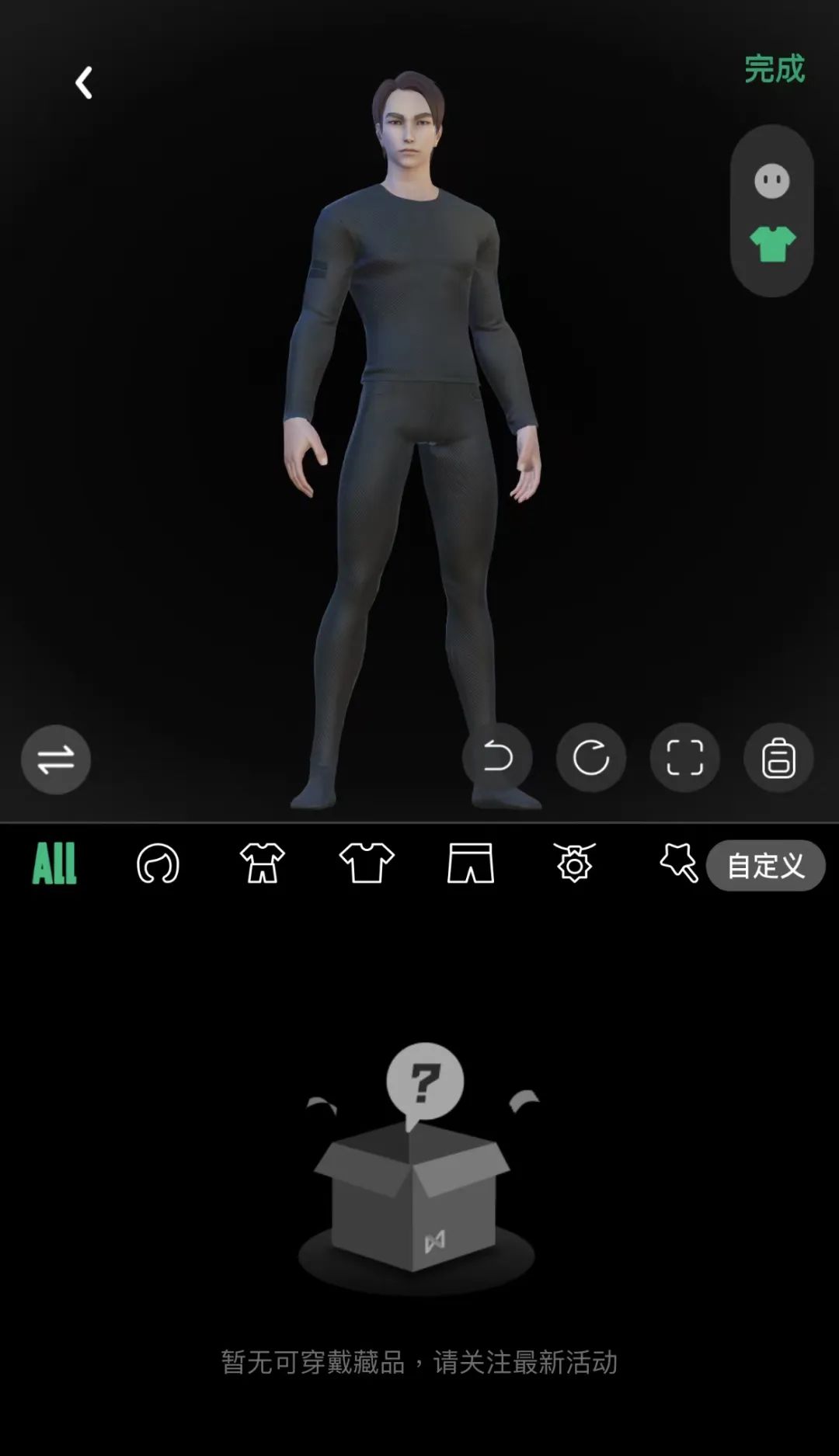Tap the swap arrows button

tap(56, 759)
